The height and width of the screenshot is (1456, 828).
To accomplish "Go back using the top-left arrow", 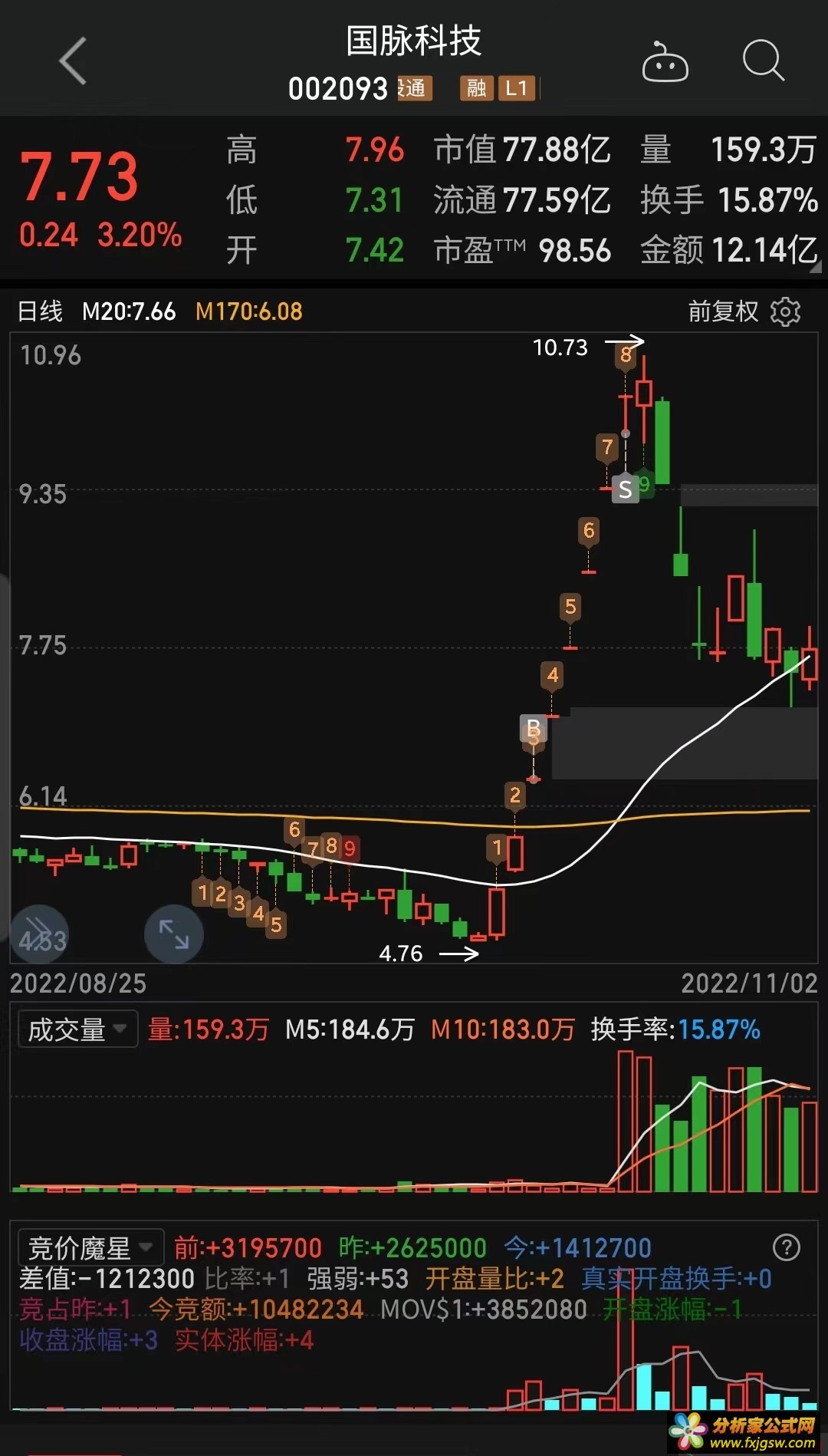I will [x=73, y=61].
